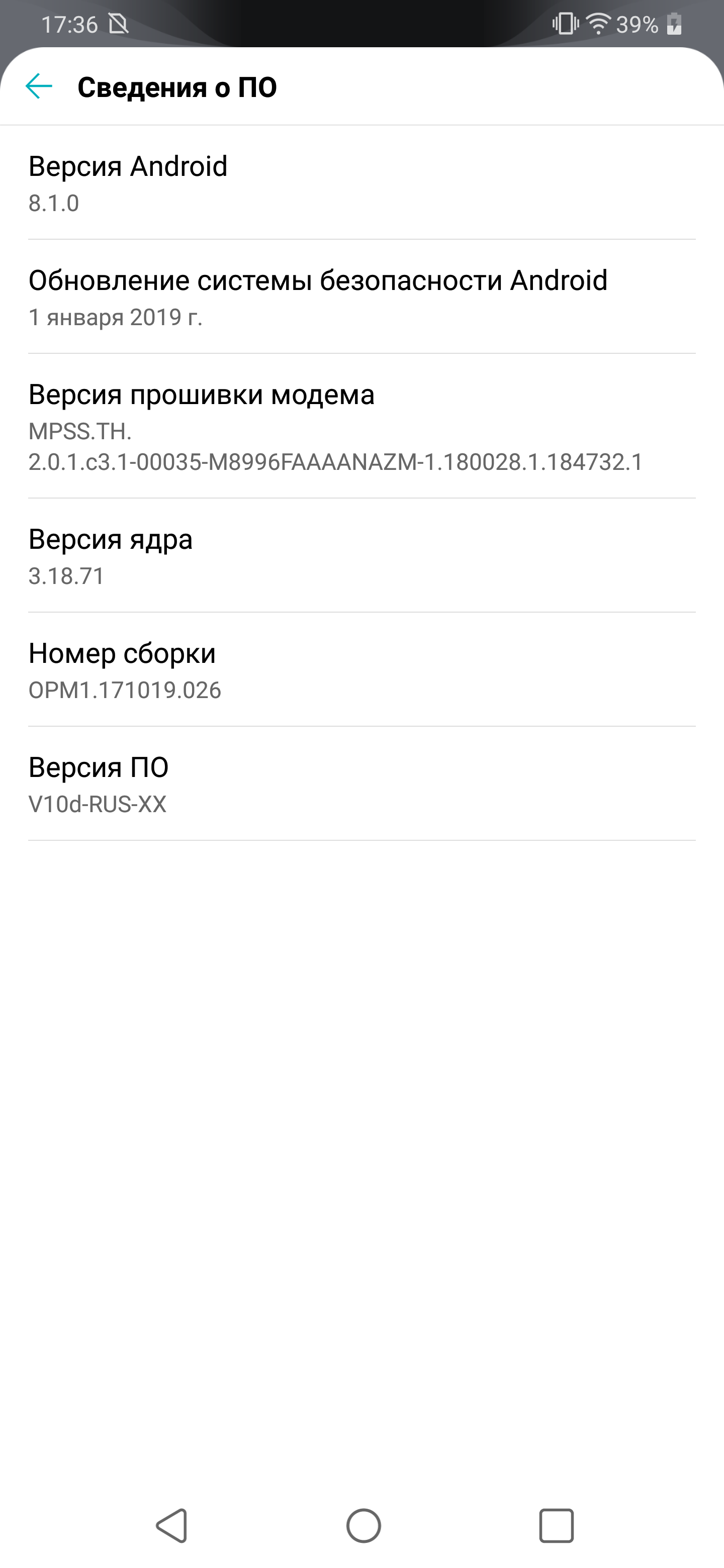Tap the Версия Android row
This screenshot has width=724, height=1568.
pos(361,182)
